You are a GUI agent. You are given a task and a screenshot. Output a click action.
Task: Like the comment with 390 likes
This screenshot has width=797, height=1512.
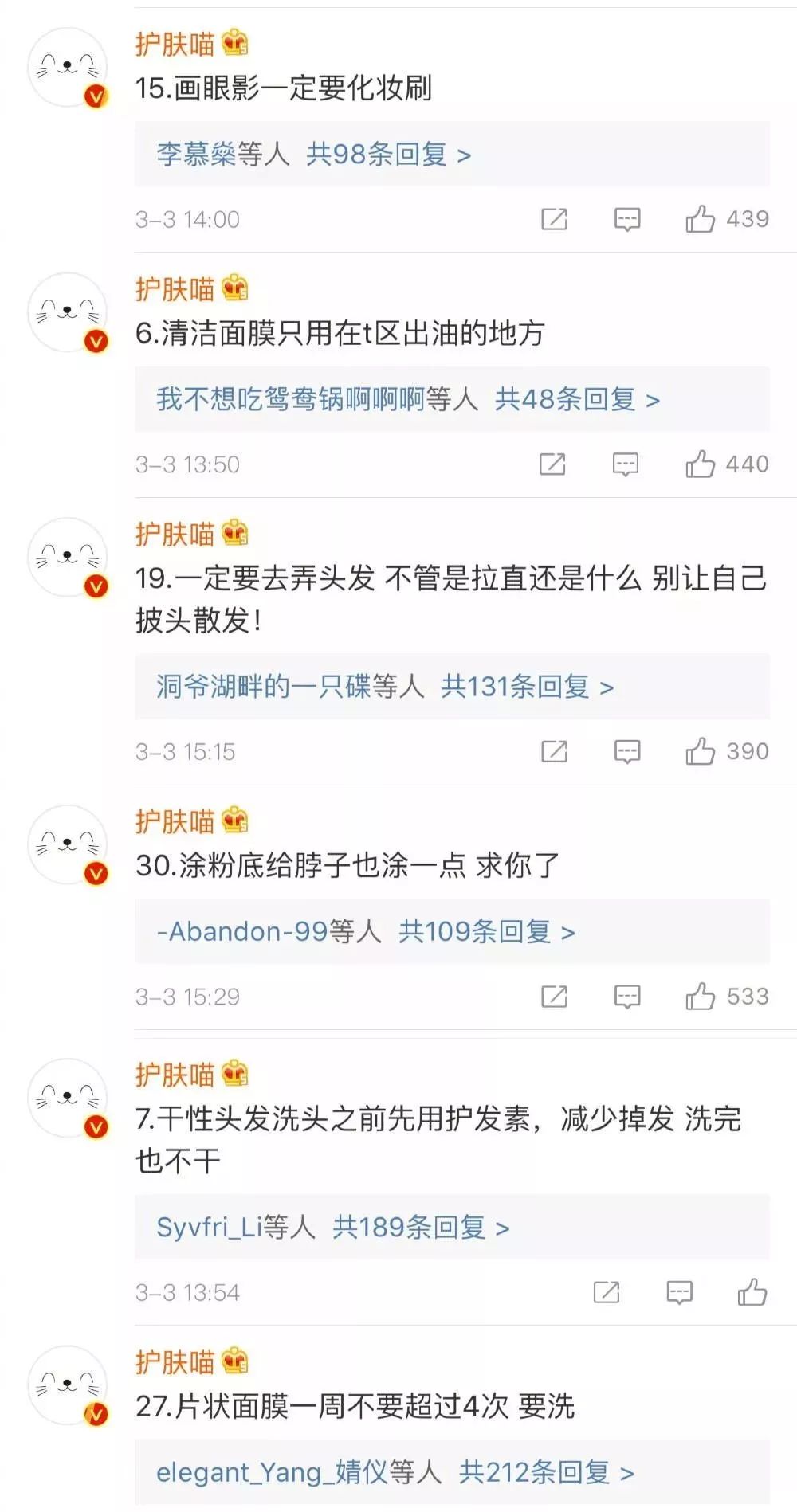point(701,751)
